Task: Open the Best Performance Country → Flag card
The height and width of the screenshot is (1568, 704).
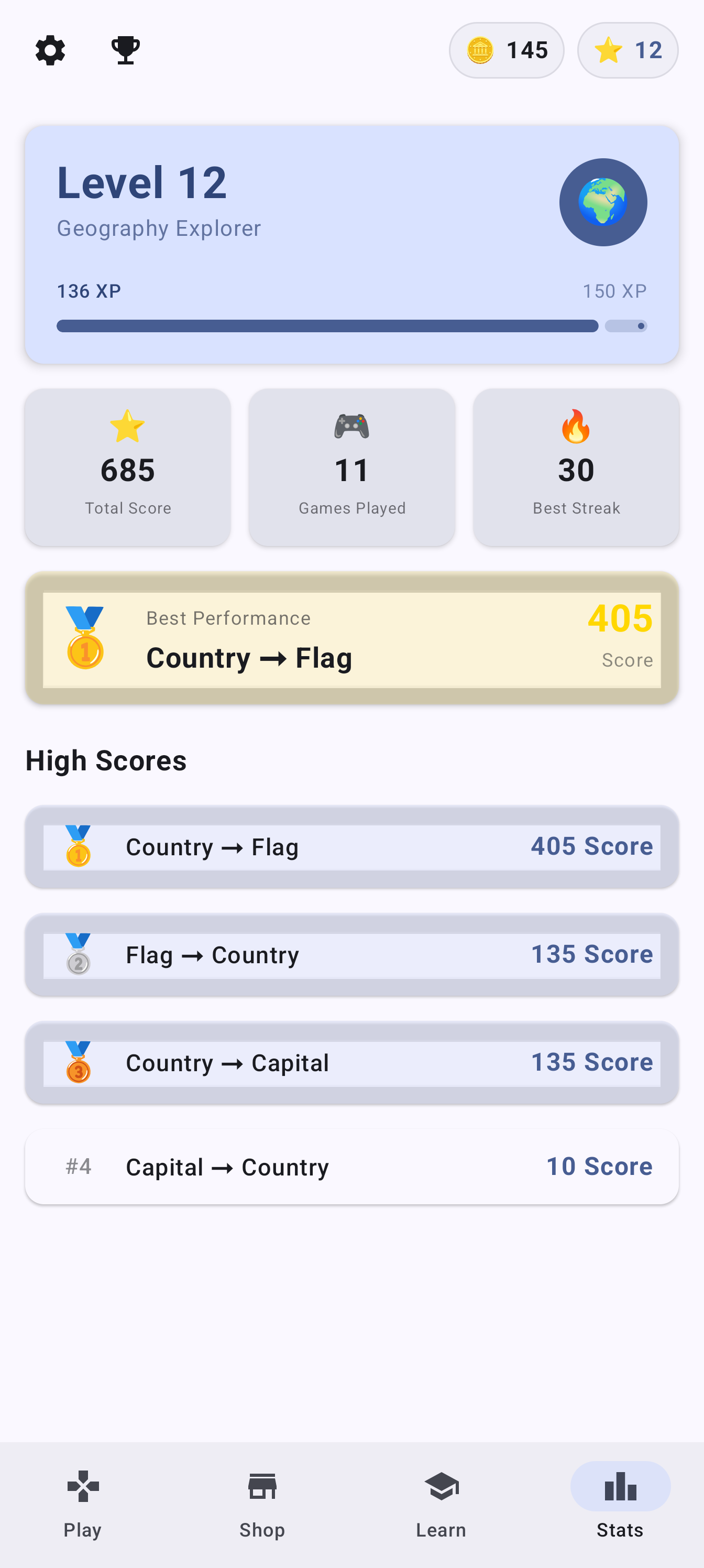Action: pyautogui.click(x=351, y=638)
